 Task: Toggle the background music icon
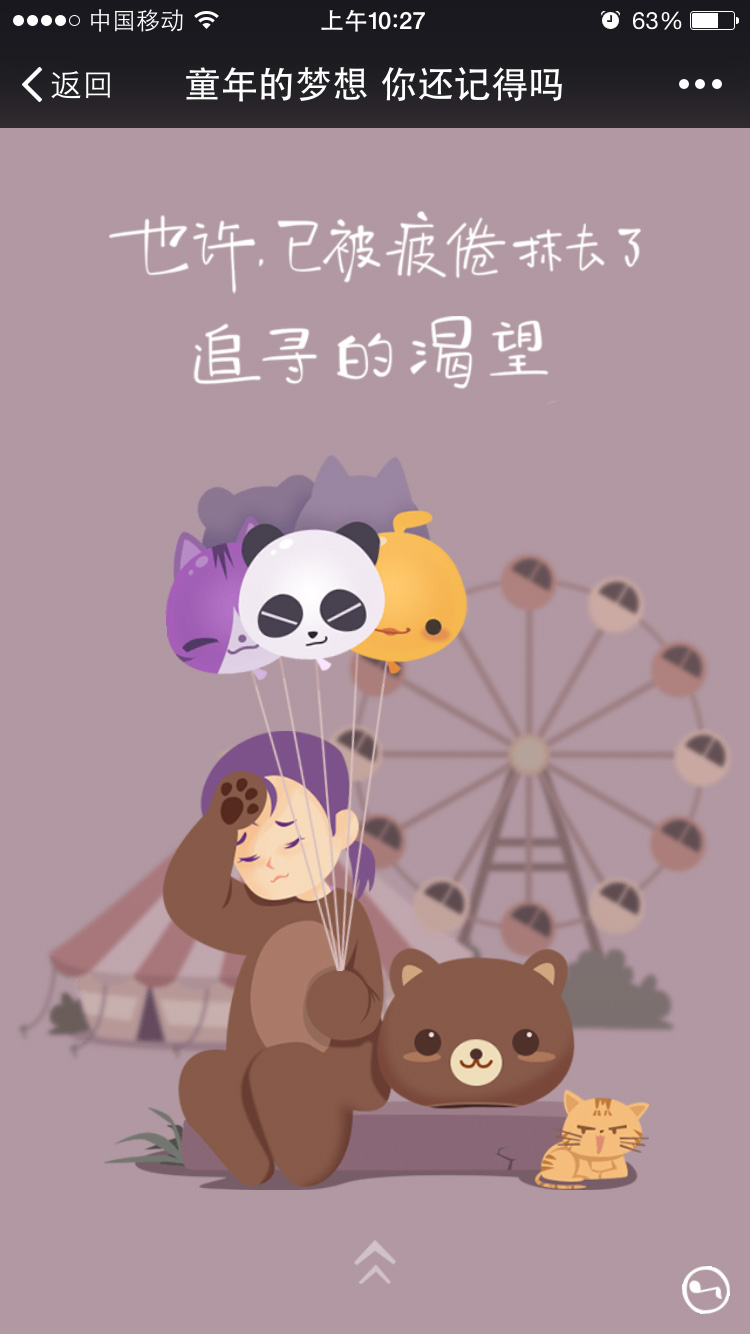tap(706, 1289)
